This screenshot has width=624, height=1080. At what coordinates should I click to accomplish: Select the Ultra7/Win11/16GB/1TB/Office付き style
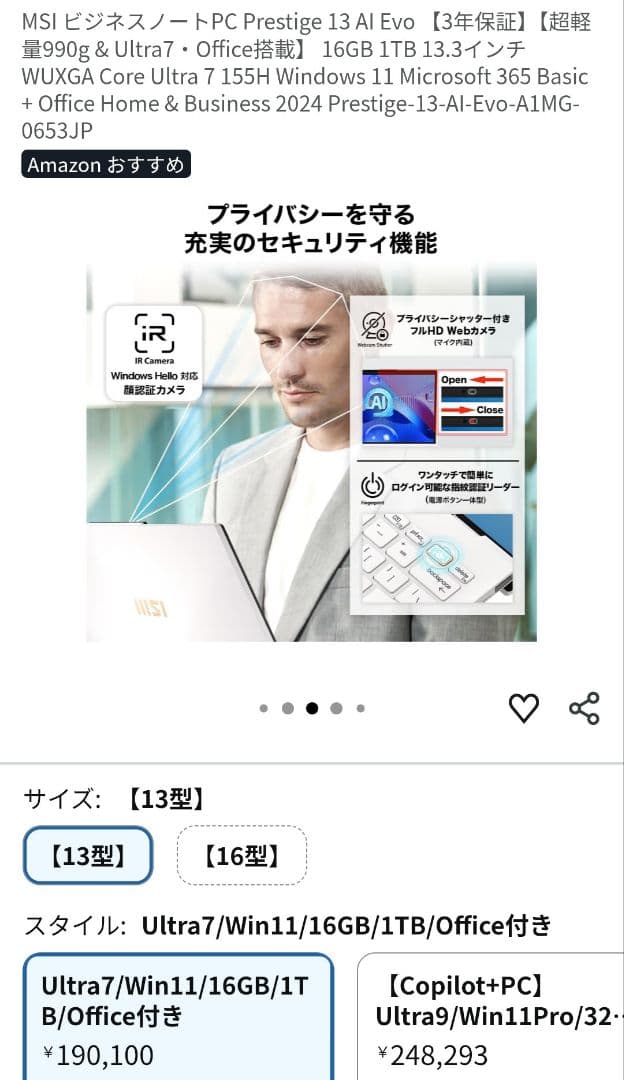178,1015
